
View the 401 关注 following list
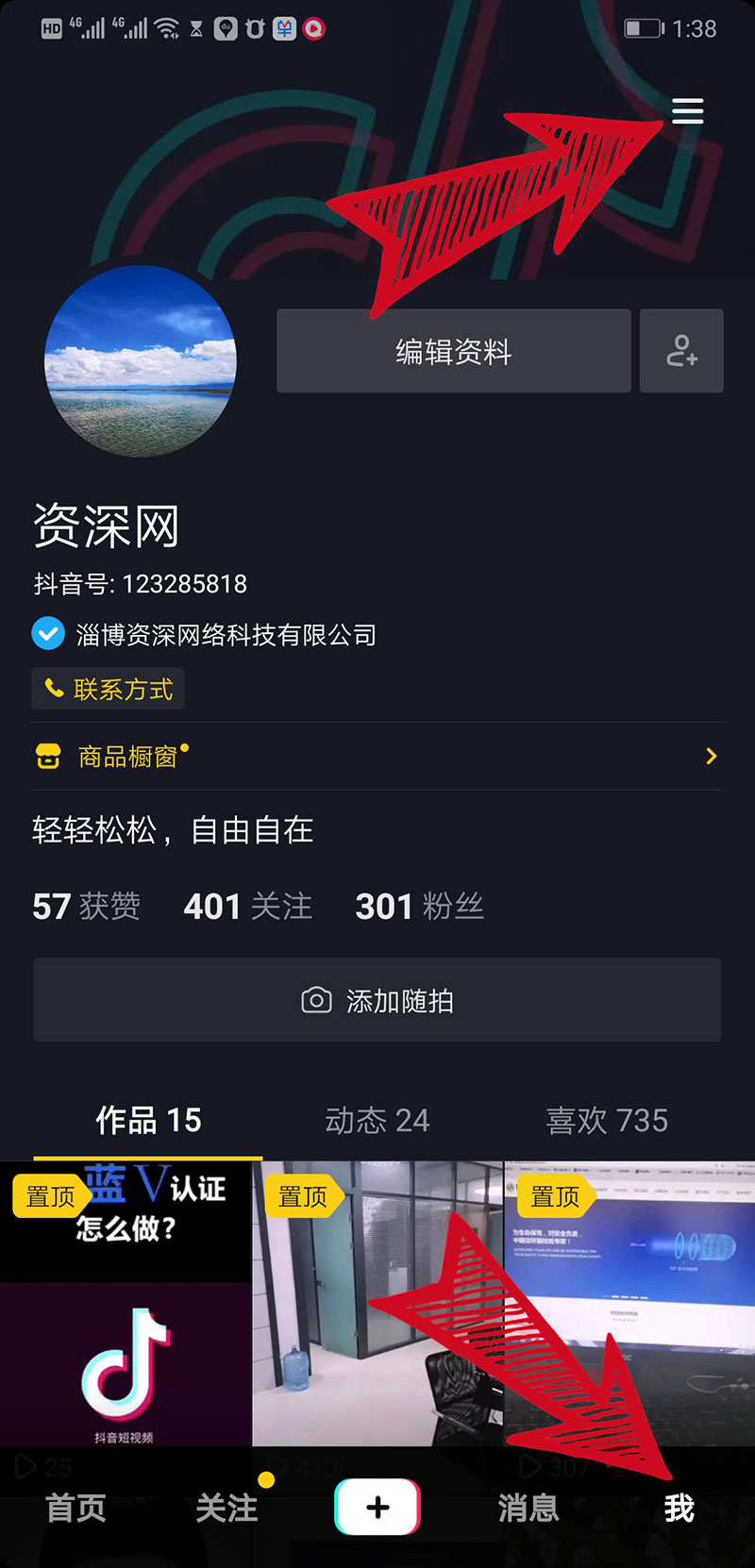point(247,906)
